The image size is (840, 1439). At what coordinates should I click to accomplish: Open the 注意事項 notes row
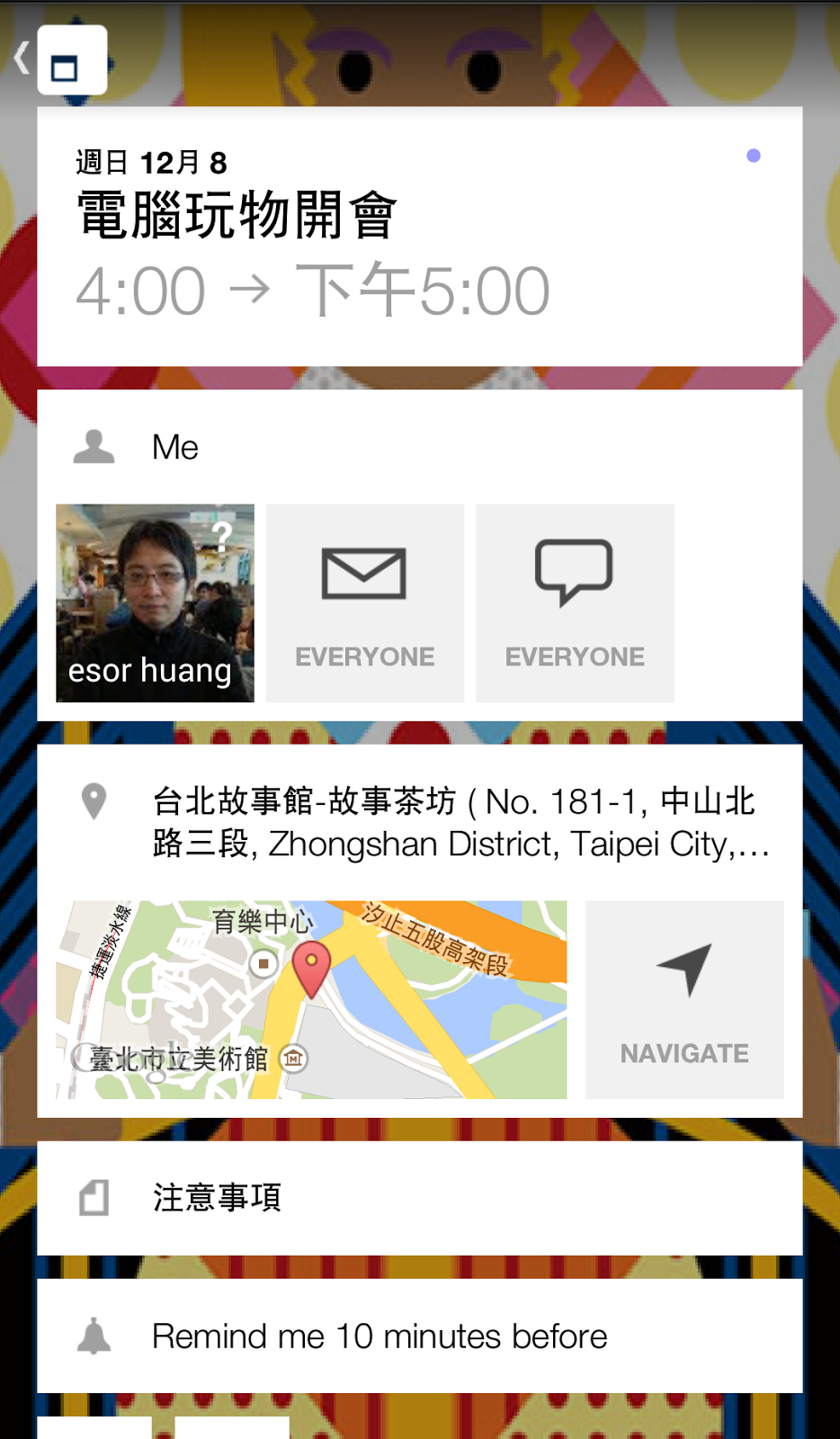tap(419, 1198)
